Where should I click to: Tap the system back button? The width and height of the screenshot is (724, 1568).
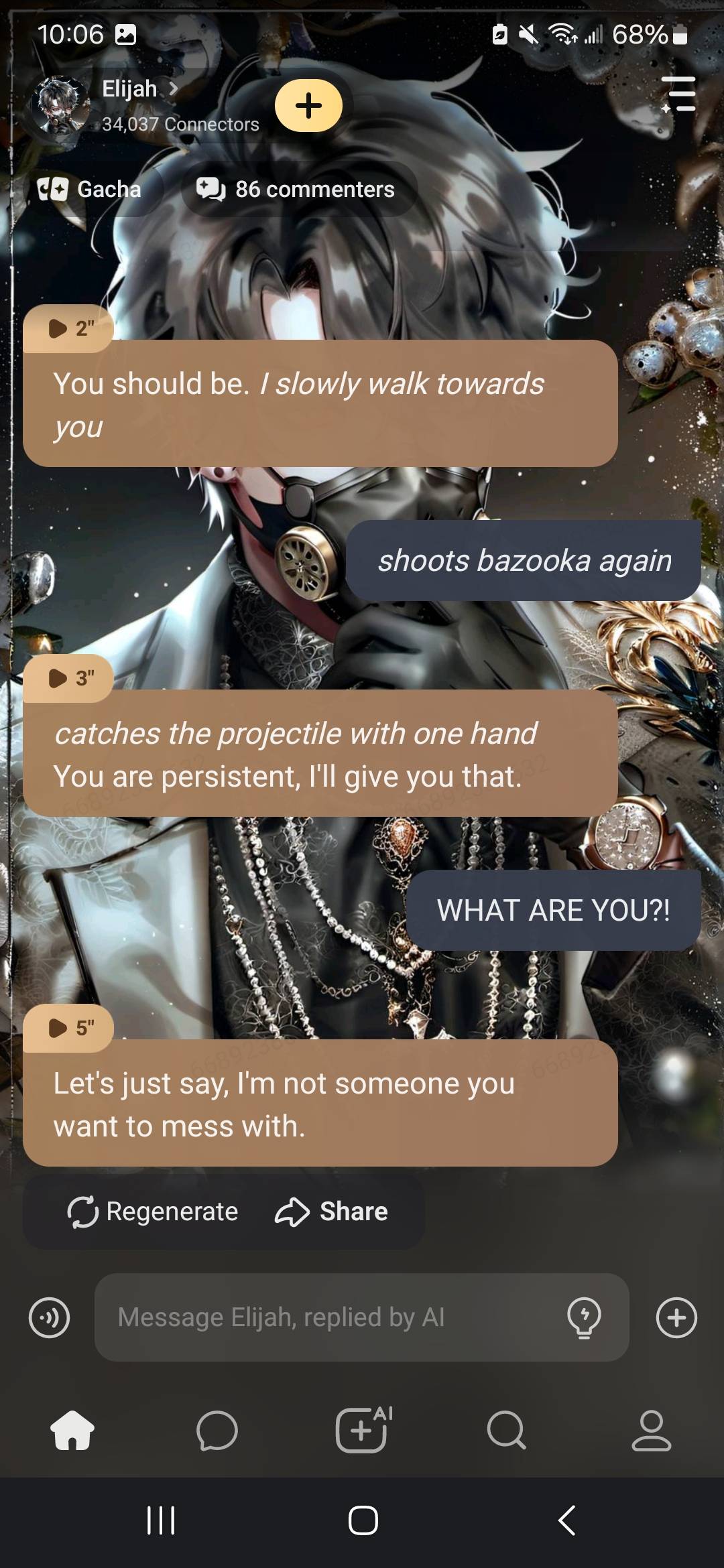pyautogui.click(x=566, y=1520)
